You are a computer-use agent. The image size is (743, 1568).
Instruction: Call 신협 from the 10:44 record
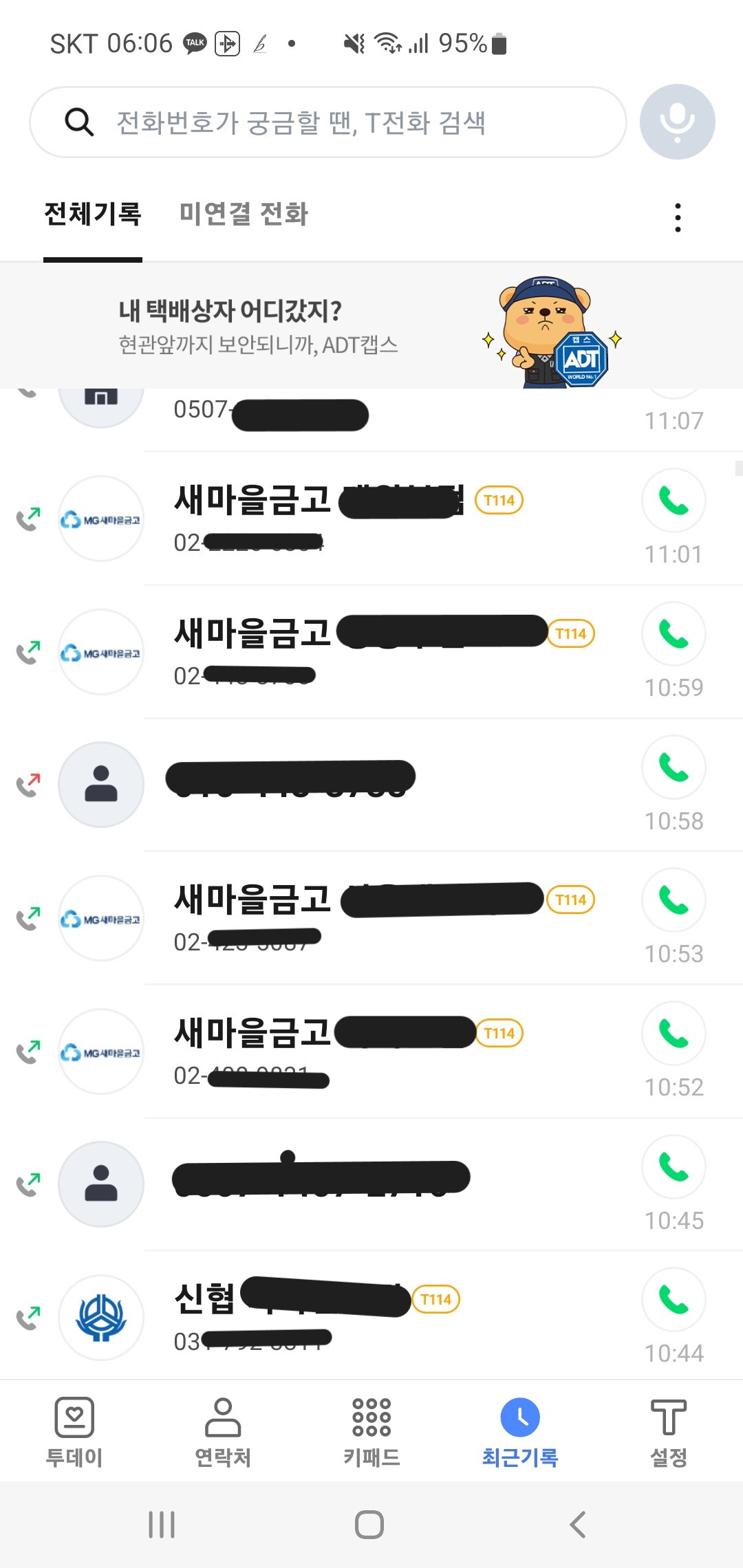click(x=674, y=1300)
